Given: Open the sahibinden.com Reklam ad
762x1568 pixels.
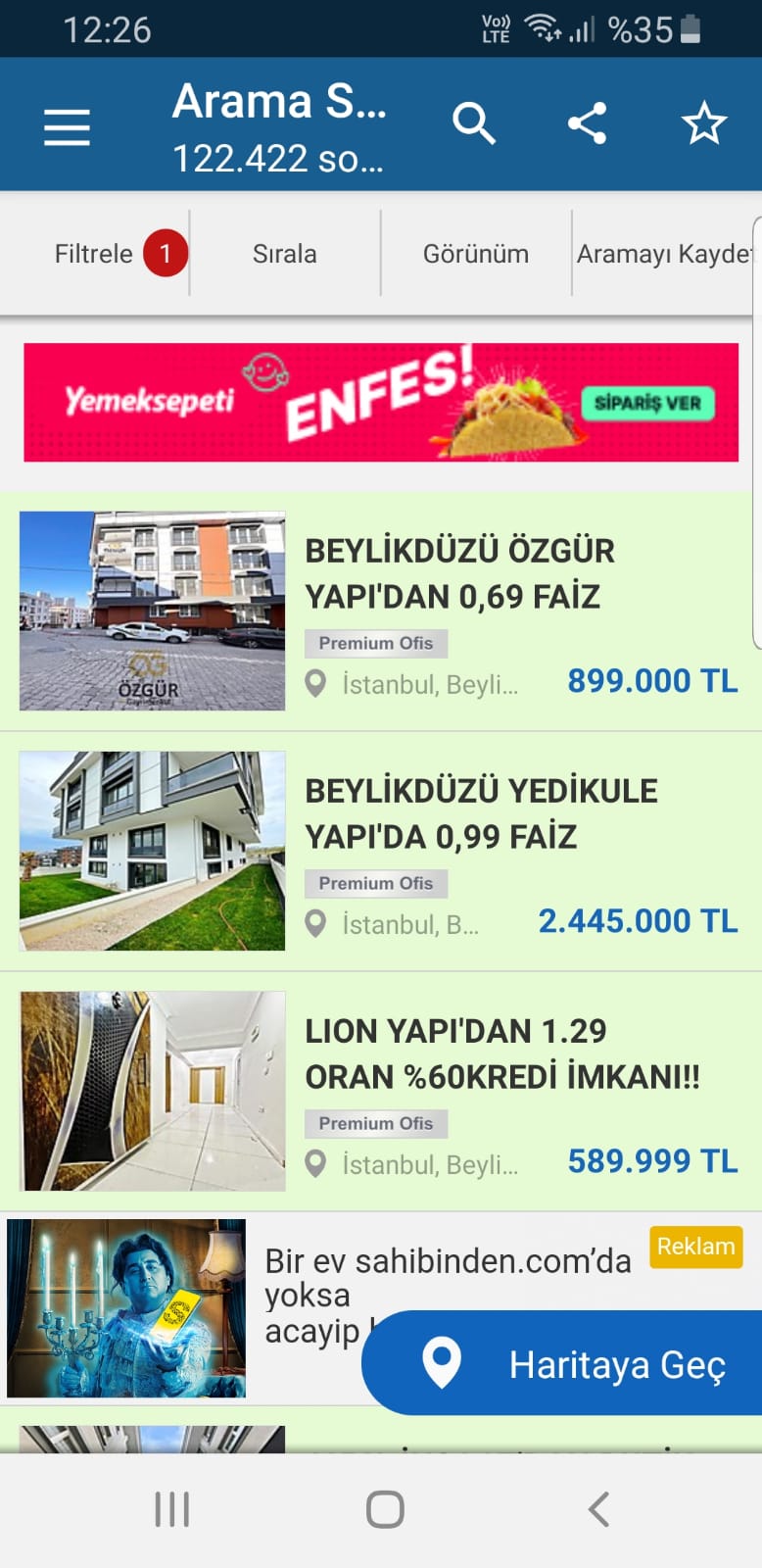Looking at the screenshot, I should tap(186, 1308).
